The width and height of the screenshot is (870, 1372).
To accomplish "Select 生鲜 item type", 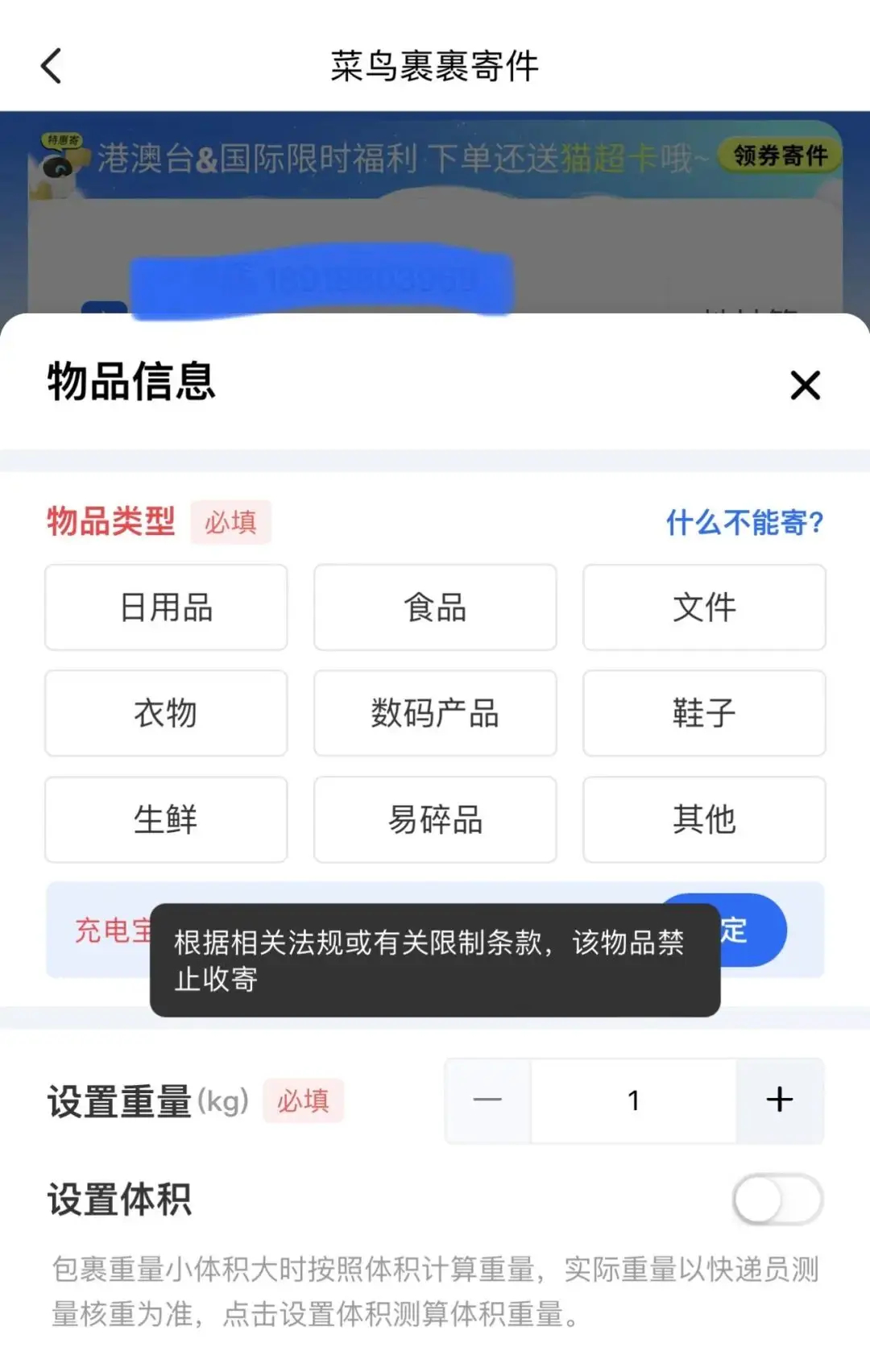I will pyautogui.click(x=166, y=820).
